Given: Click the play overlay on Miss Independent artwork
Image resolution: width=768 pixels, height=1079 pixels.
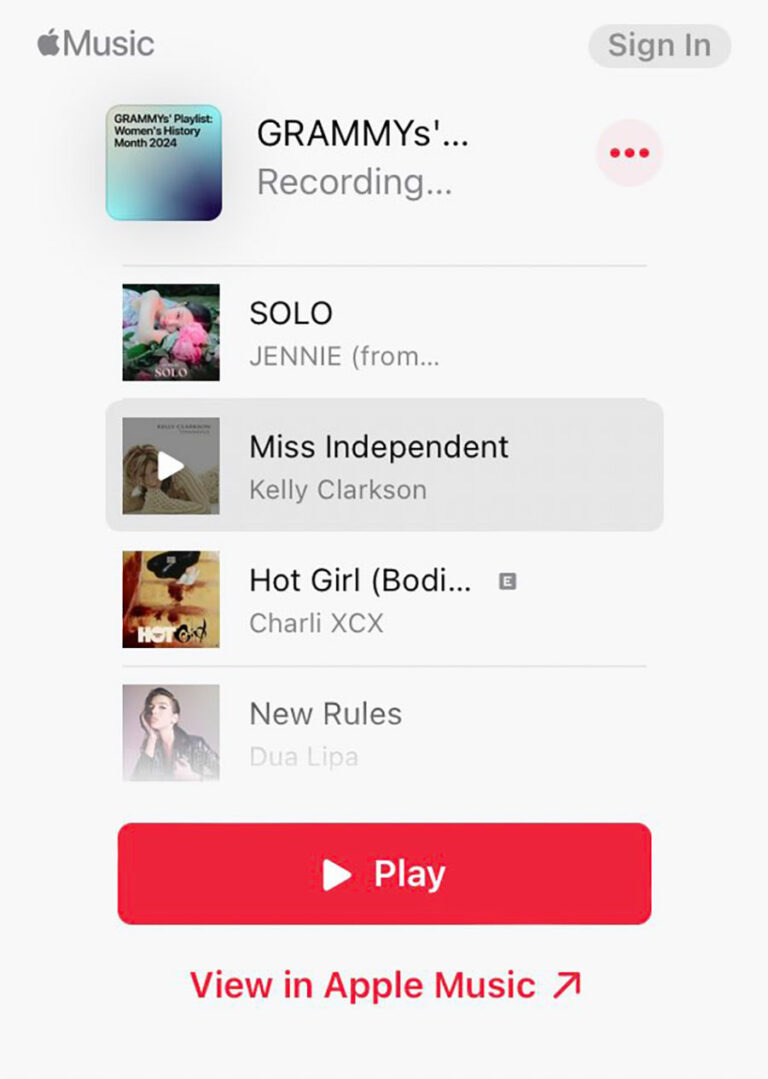Looking at the screenshot, I should pyautogui.click(x=170, y=464).
